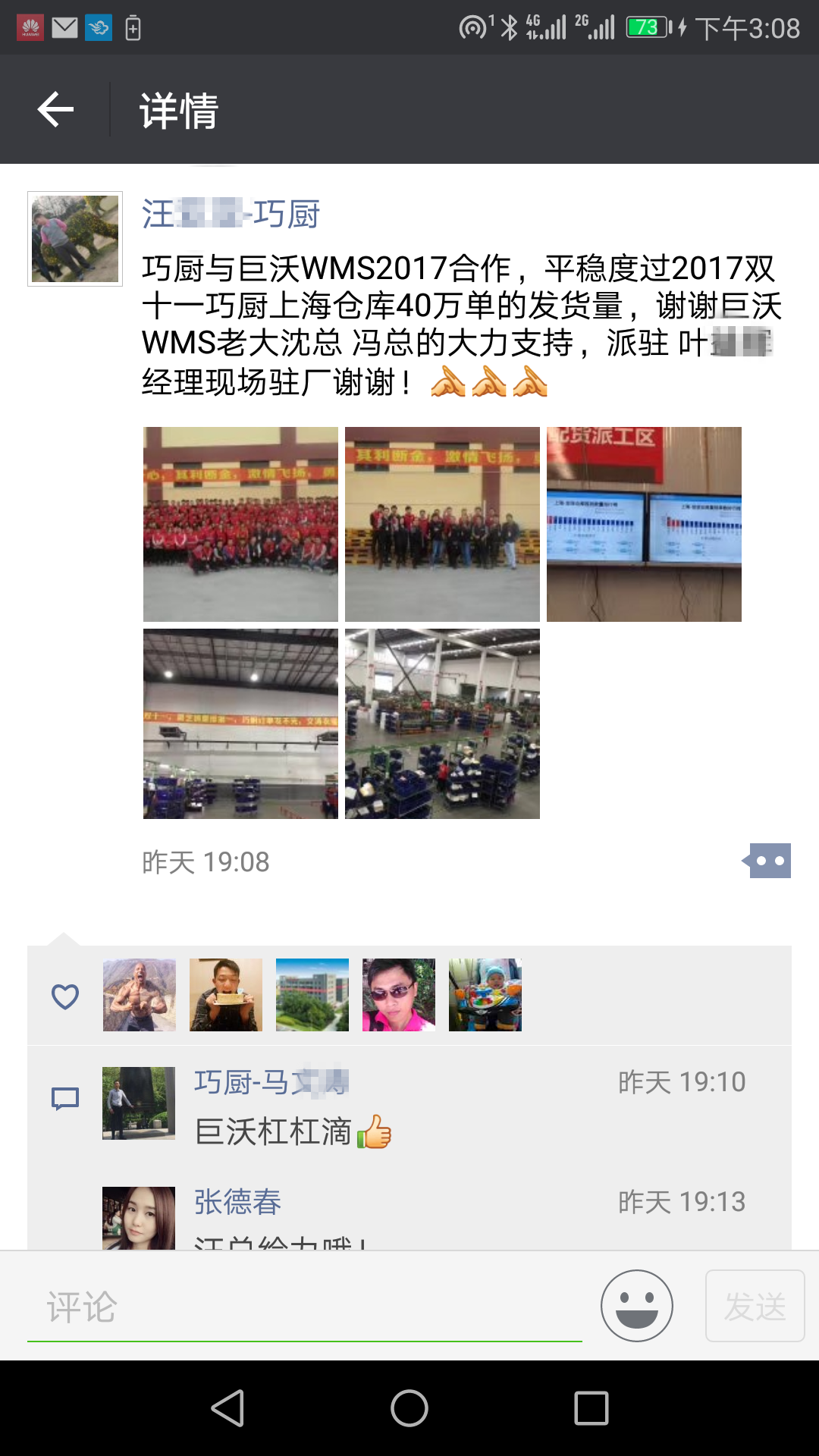Tap the 发送 send button
The width and height of the screenshot is (819, 1456).
point(755,1306)
